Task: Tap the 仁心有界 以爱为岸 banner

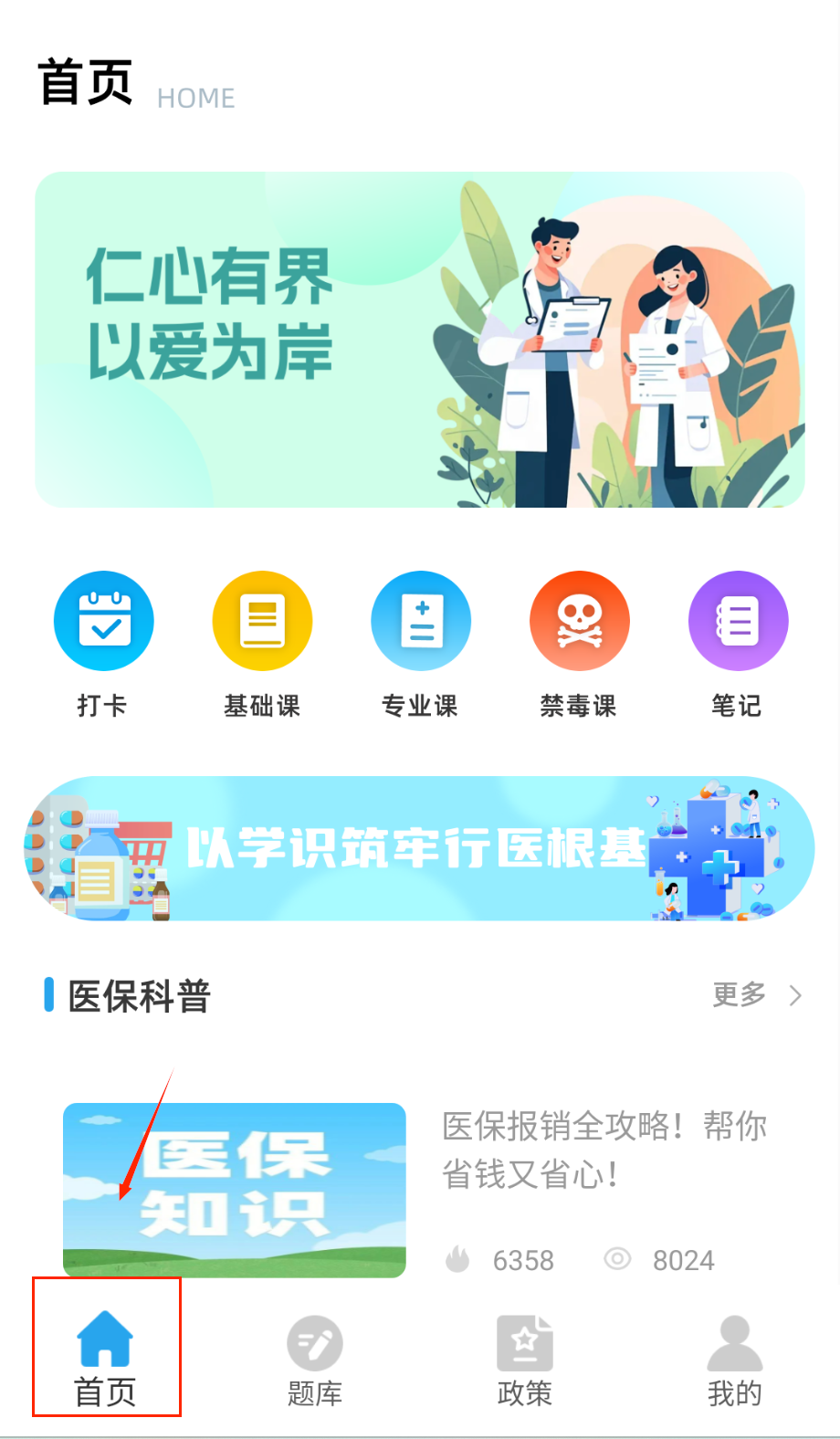Action: point(420,339)
